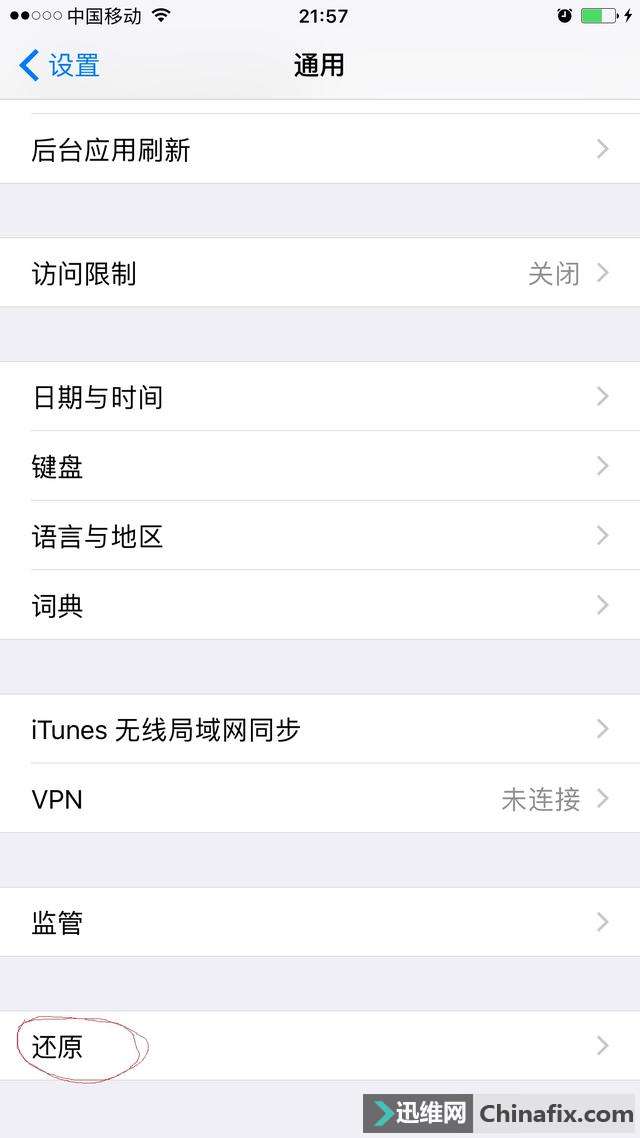Go back to 设置
Screen dimensions: 640x1138
click(x=60, y=66)
